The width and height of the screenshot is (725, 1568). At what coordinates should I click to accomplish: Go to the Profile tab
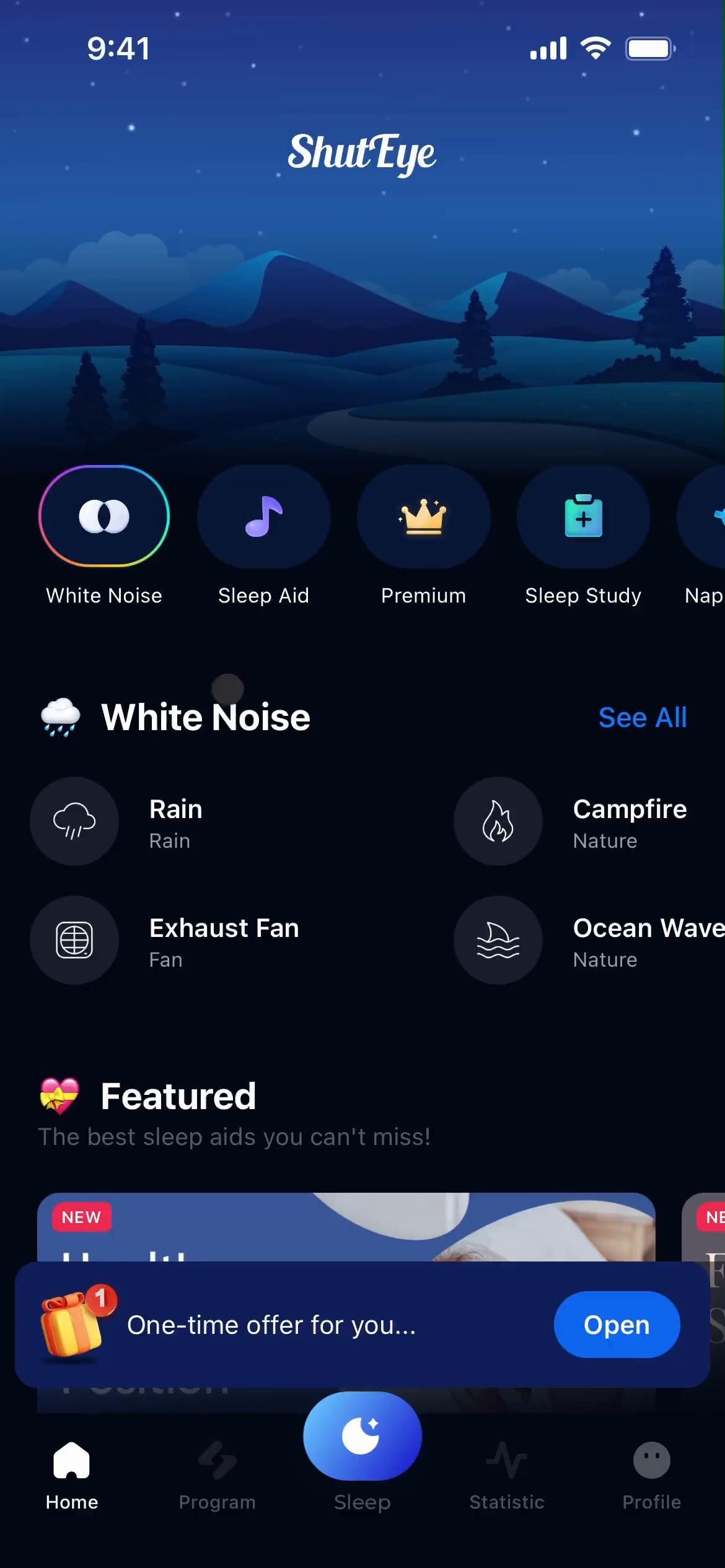click(x=652, y=1475)
